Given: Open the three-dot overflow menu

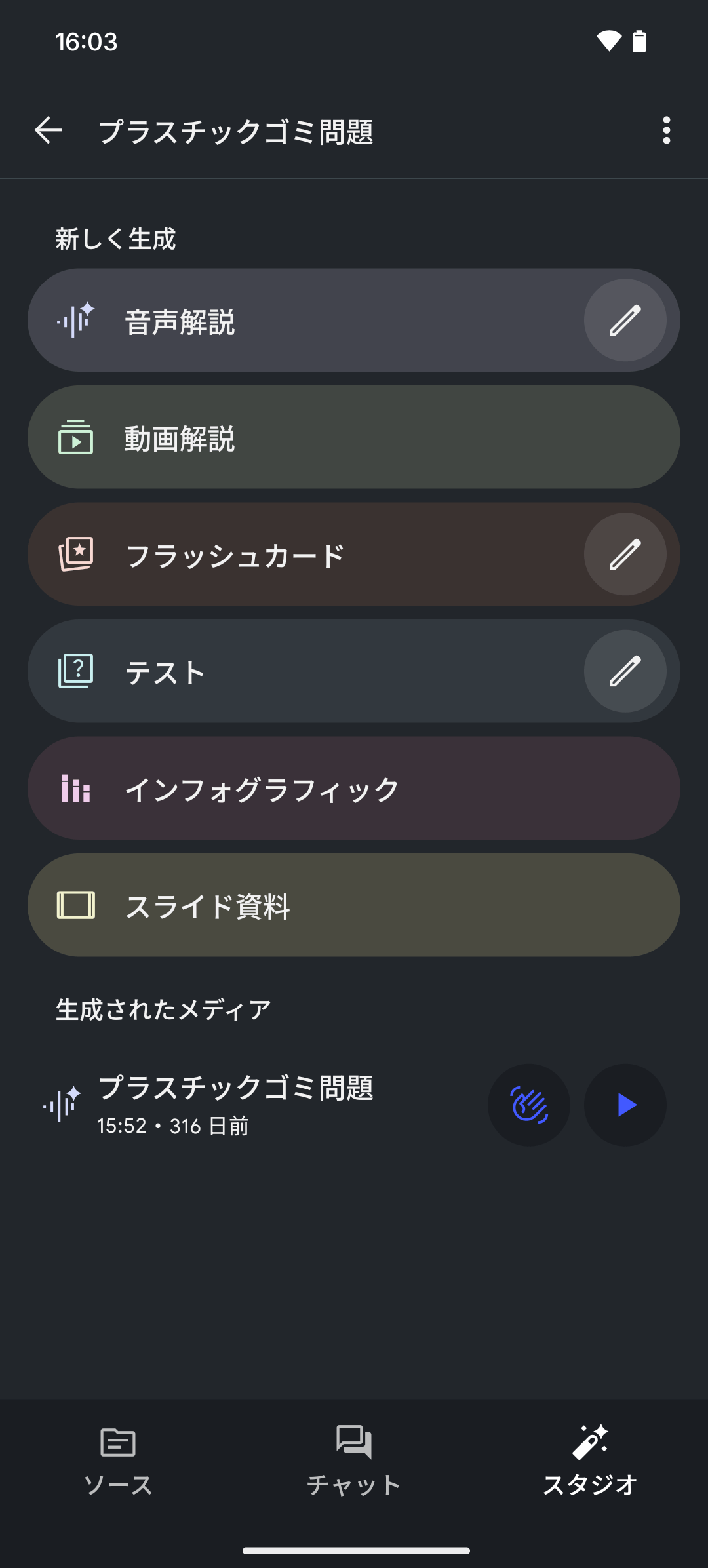Looking at the screenshot, I should (x=666, y=130).
